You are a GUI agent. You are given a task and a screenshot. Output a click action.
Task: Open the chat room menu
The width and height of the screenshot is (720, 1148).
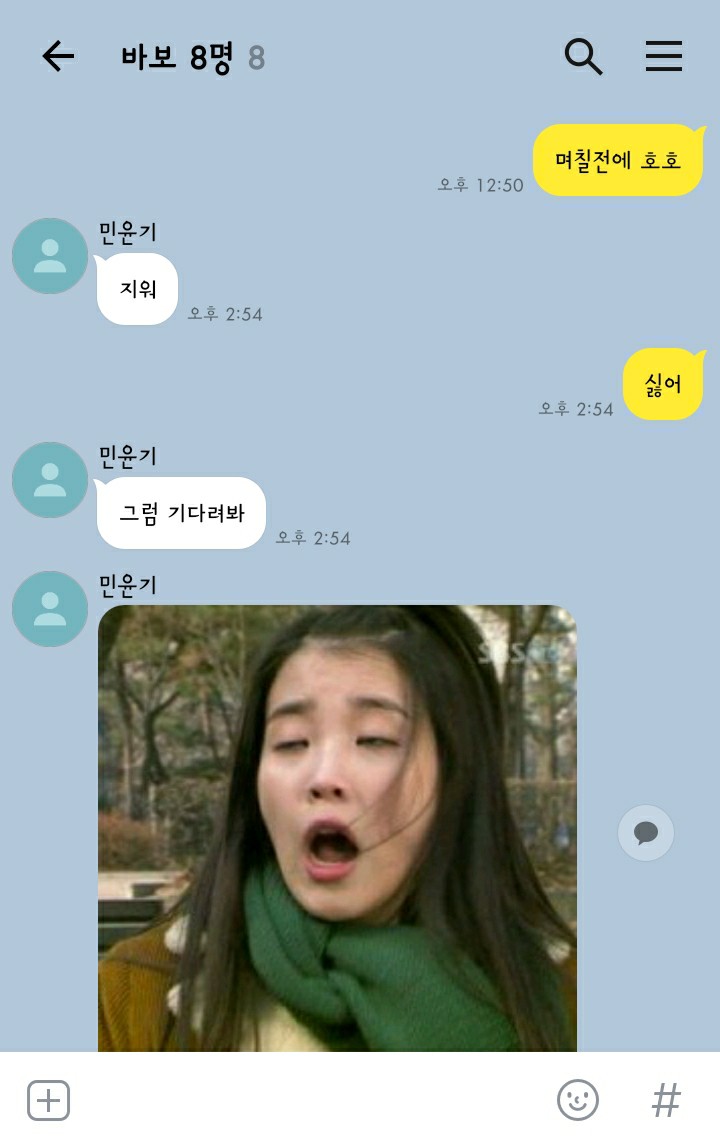tap(663, 57)
